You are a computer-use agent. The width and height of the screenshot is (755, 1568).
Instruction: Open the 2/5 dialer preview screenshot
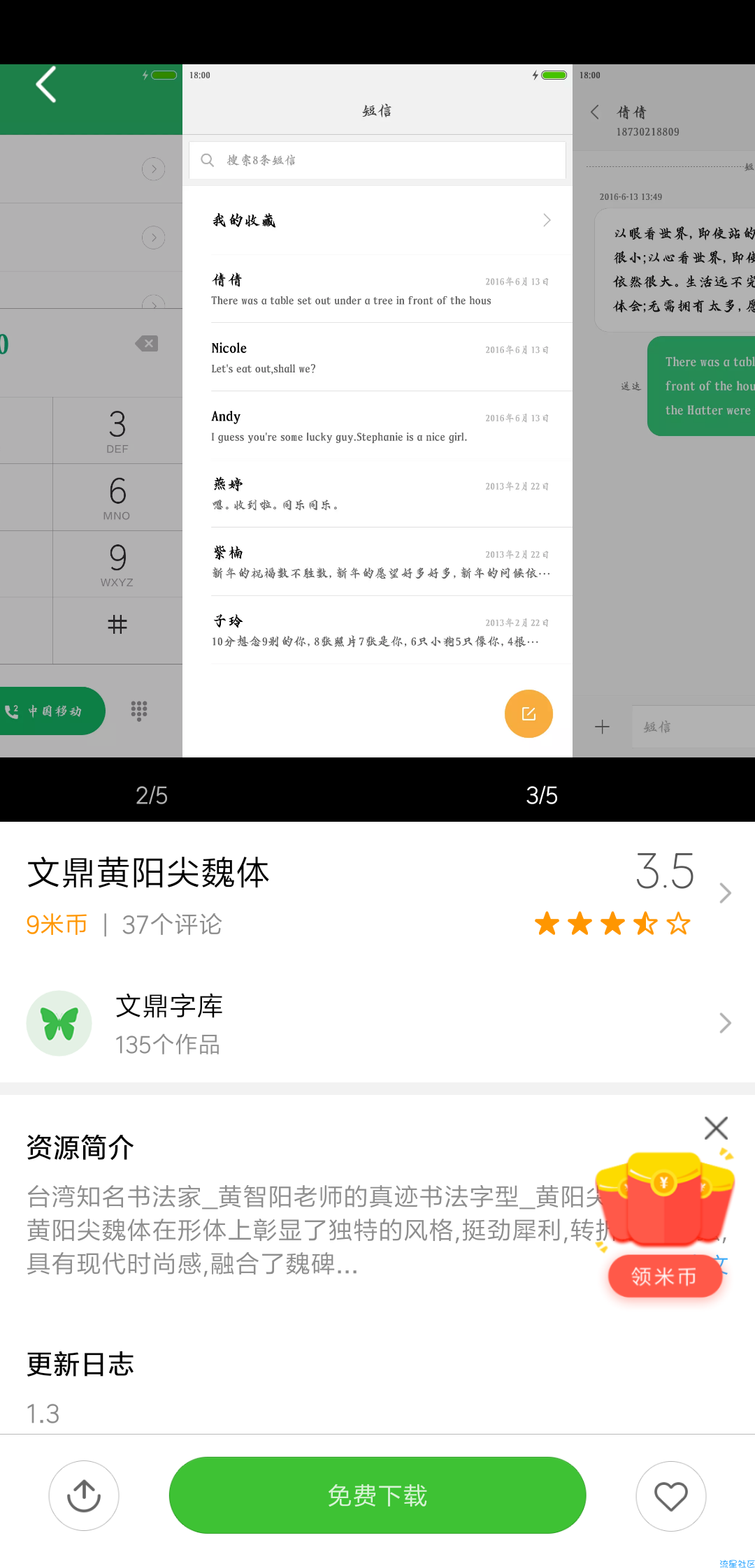pyautogui.click(x=91, y=447)
